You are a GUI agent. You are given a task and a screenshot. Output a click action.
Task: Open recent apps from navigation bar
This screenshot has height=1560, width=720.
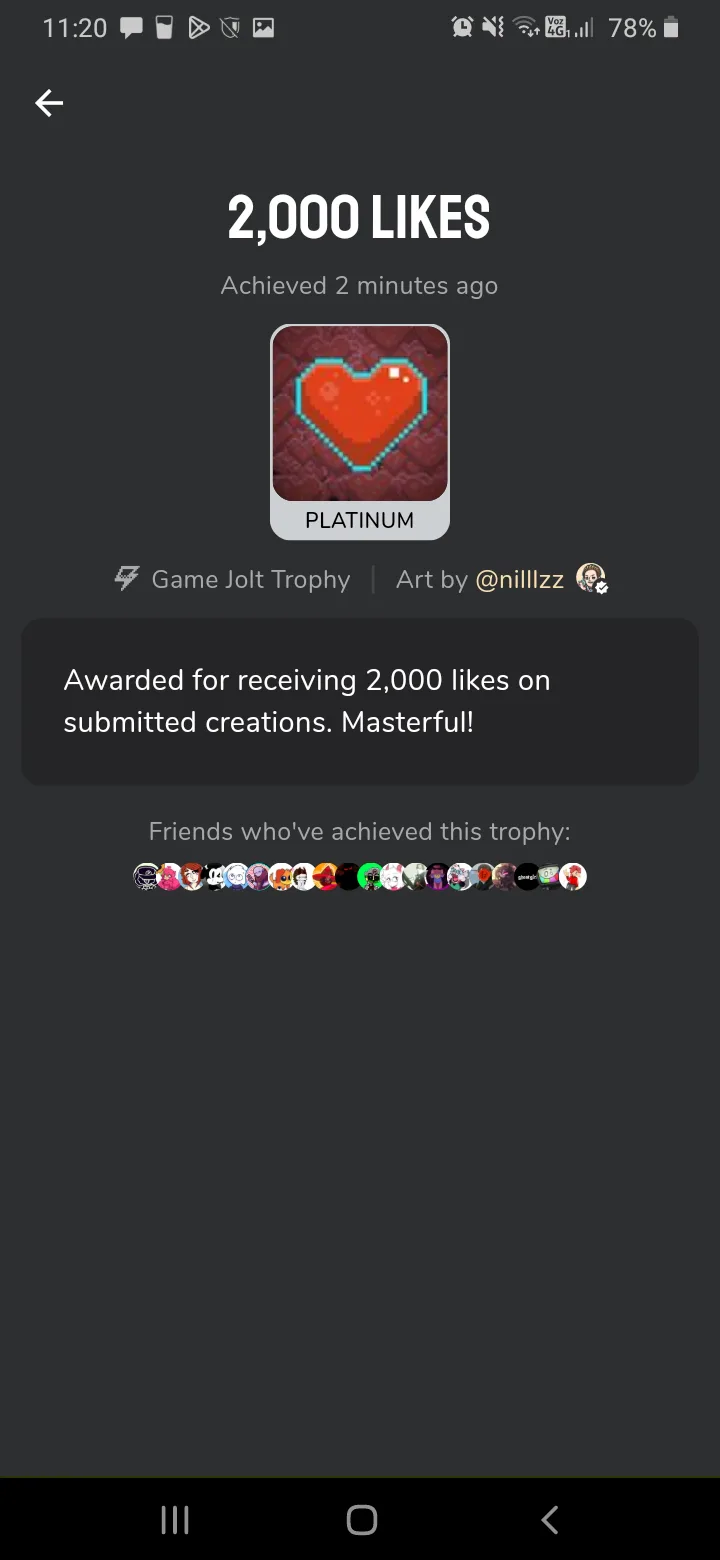pos(175,1520)
